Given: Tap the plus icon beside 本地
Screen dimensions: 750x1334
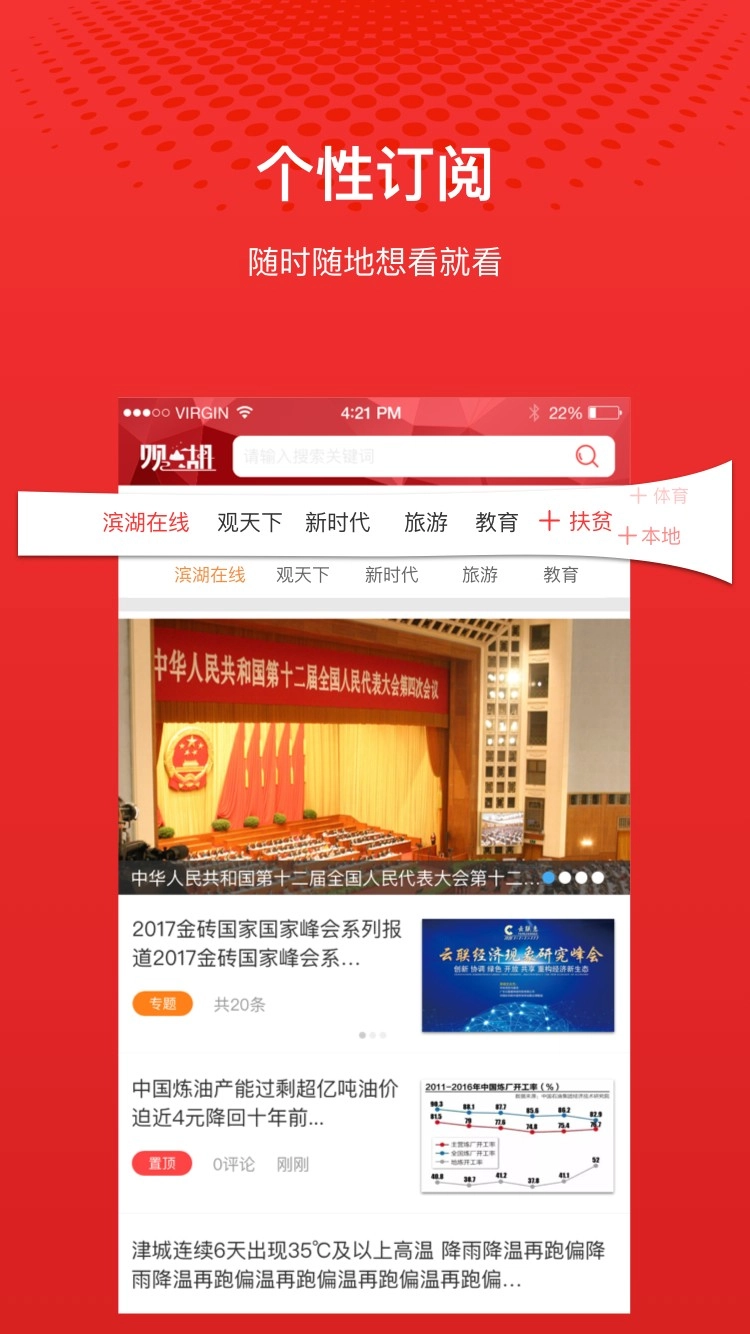Looking at the screenshot, I should click(626, 536).
